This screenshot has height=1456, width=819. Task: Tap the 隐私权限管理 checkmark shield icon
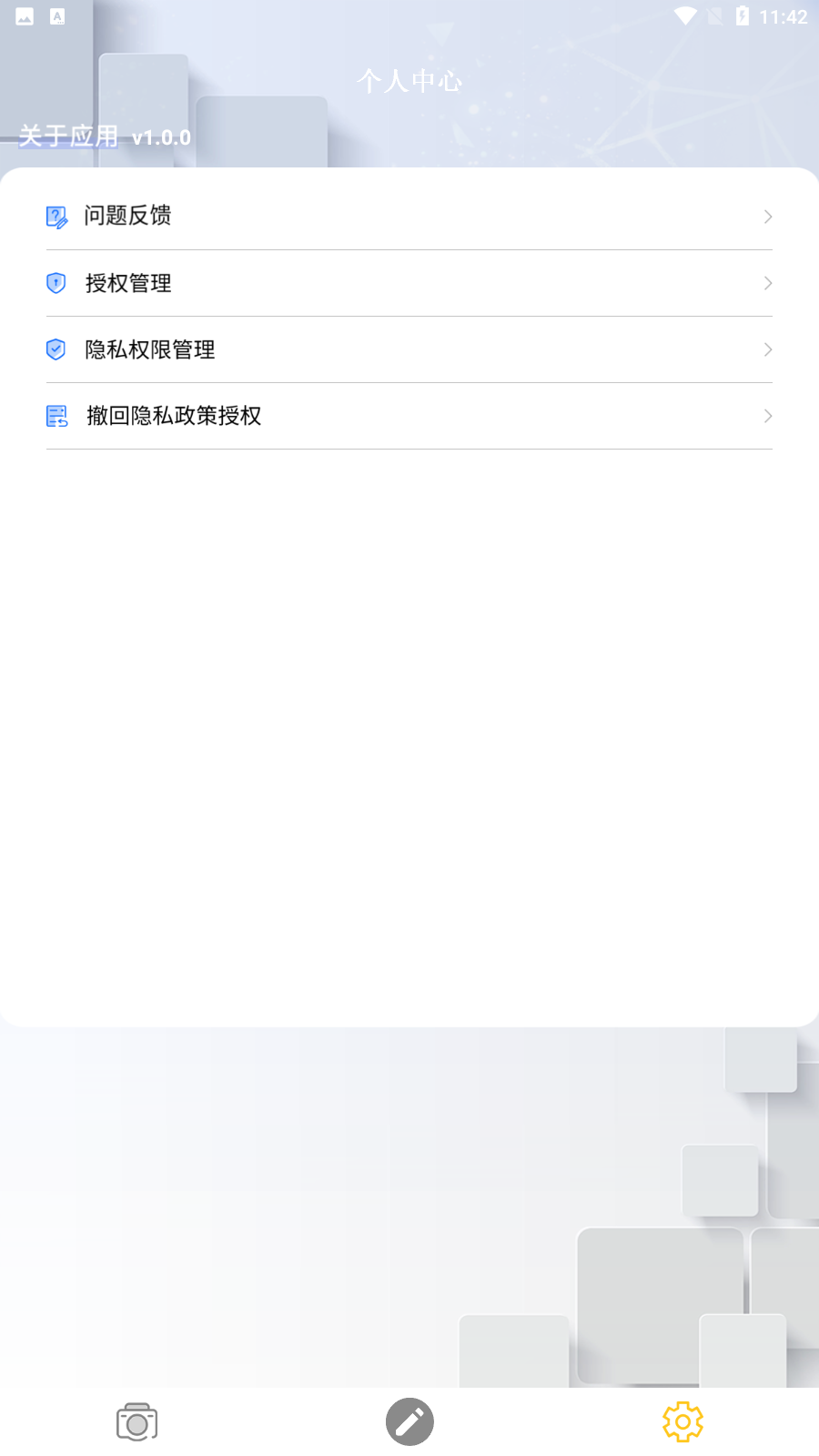(x=56, y=349)
